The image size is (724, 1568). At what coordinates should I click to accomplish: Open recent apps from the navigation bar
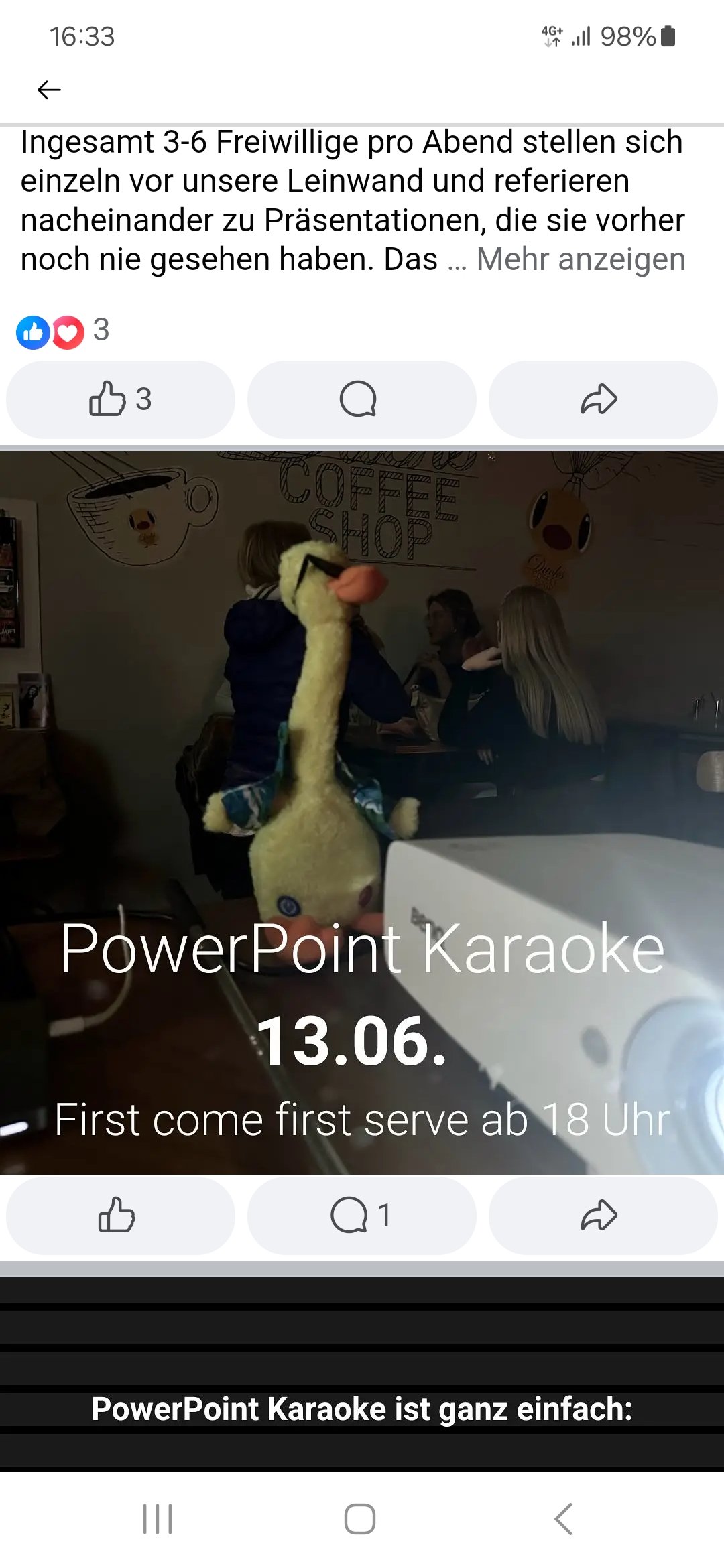158,1518
